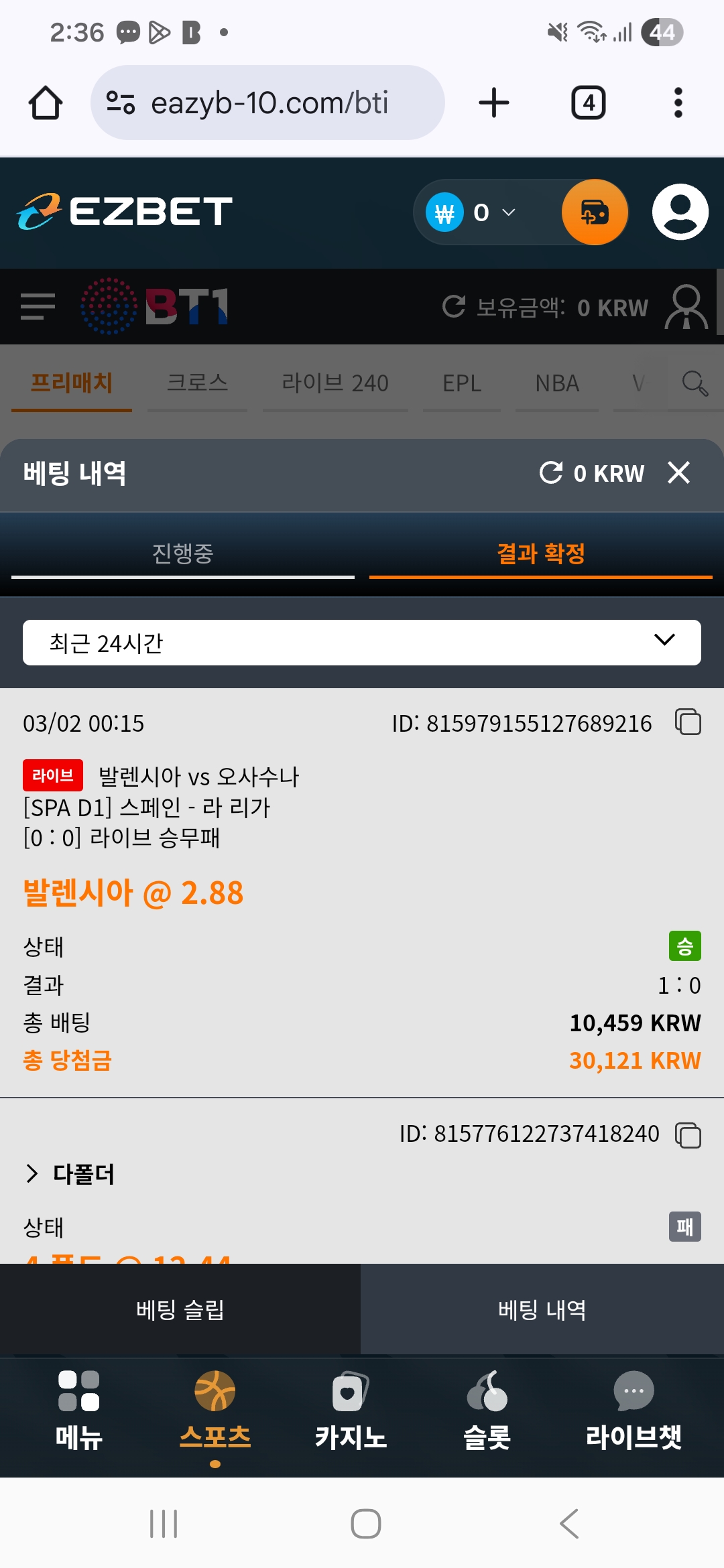Open the 베팅 슬립 tab
724x1568 pixels.
click(x=180, y=1309)
